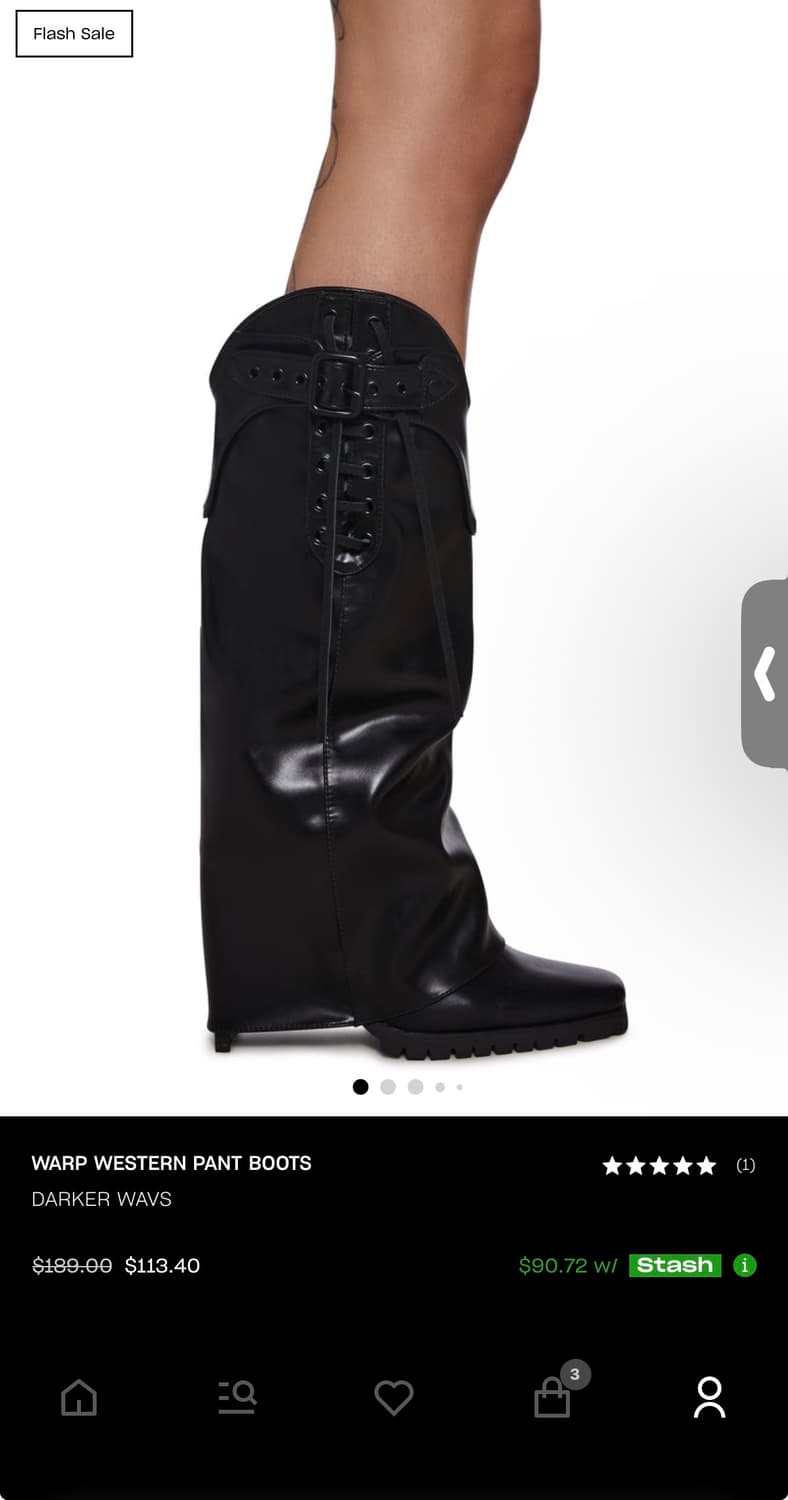The width and height of the screenshot is (788, 1500).
Task: Select the fourth carousel pagination dot
Action: point(439,1087)
